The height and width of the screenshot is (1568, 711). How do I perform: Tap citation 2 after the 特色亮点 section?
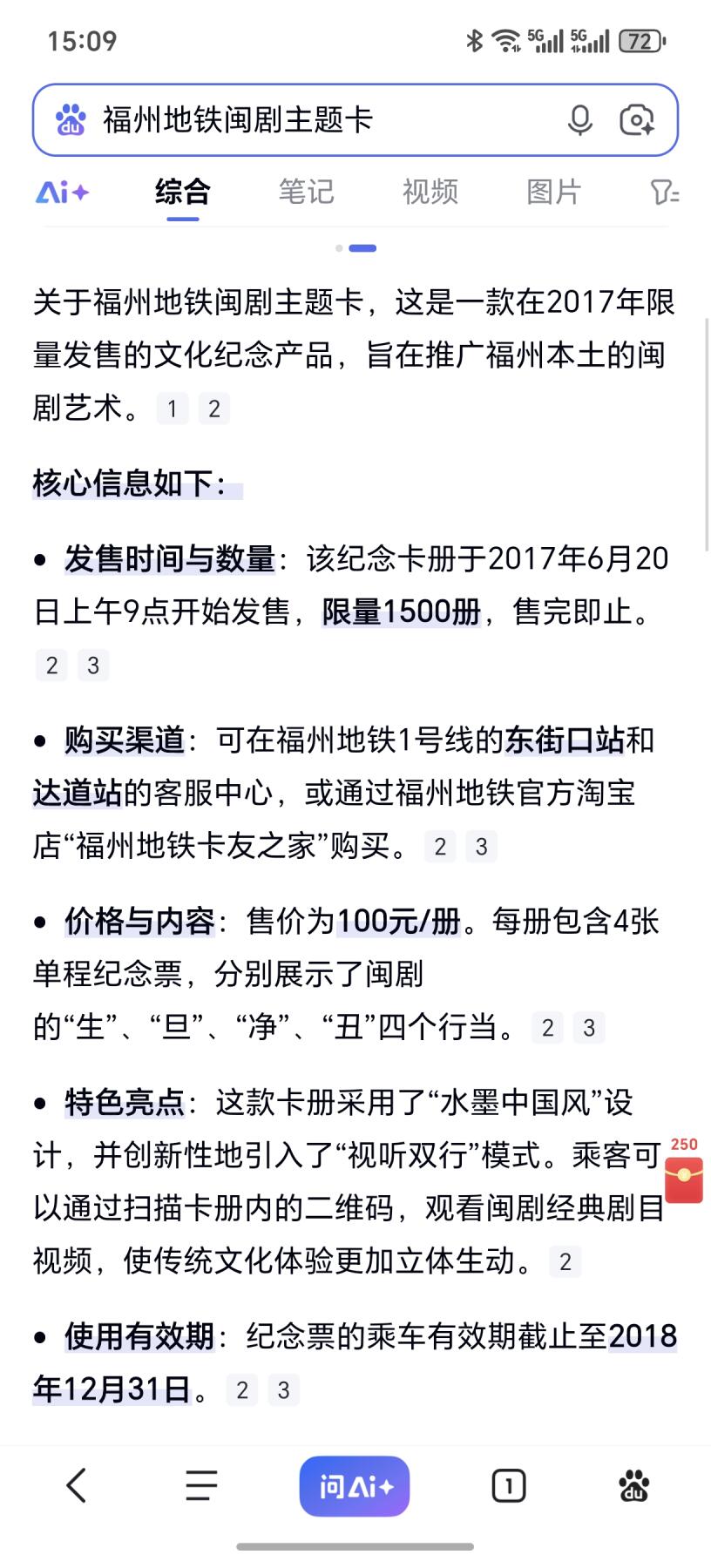coord(566,1261)
